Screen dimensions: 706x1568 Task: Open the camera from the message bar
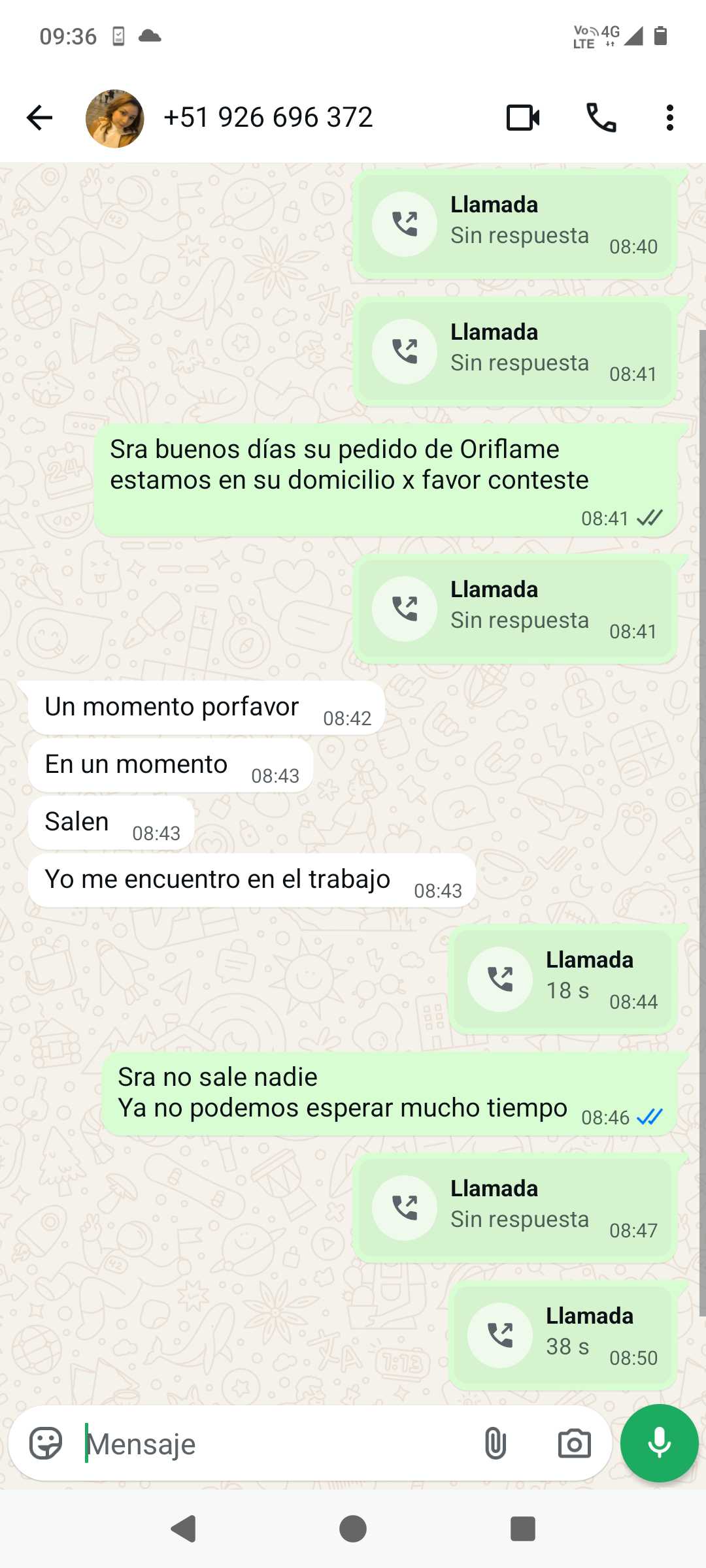coord(574,1443)
